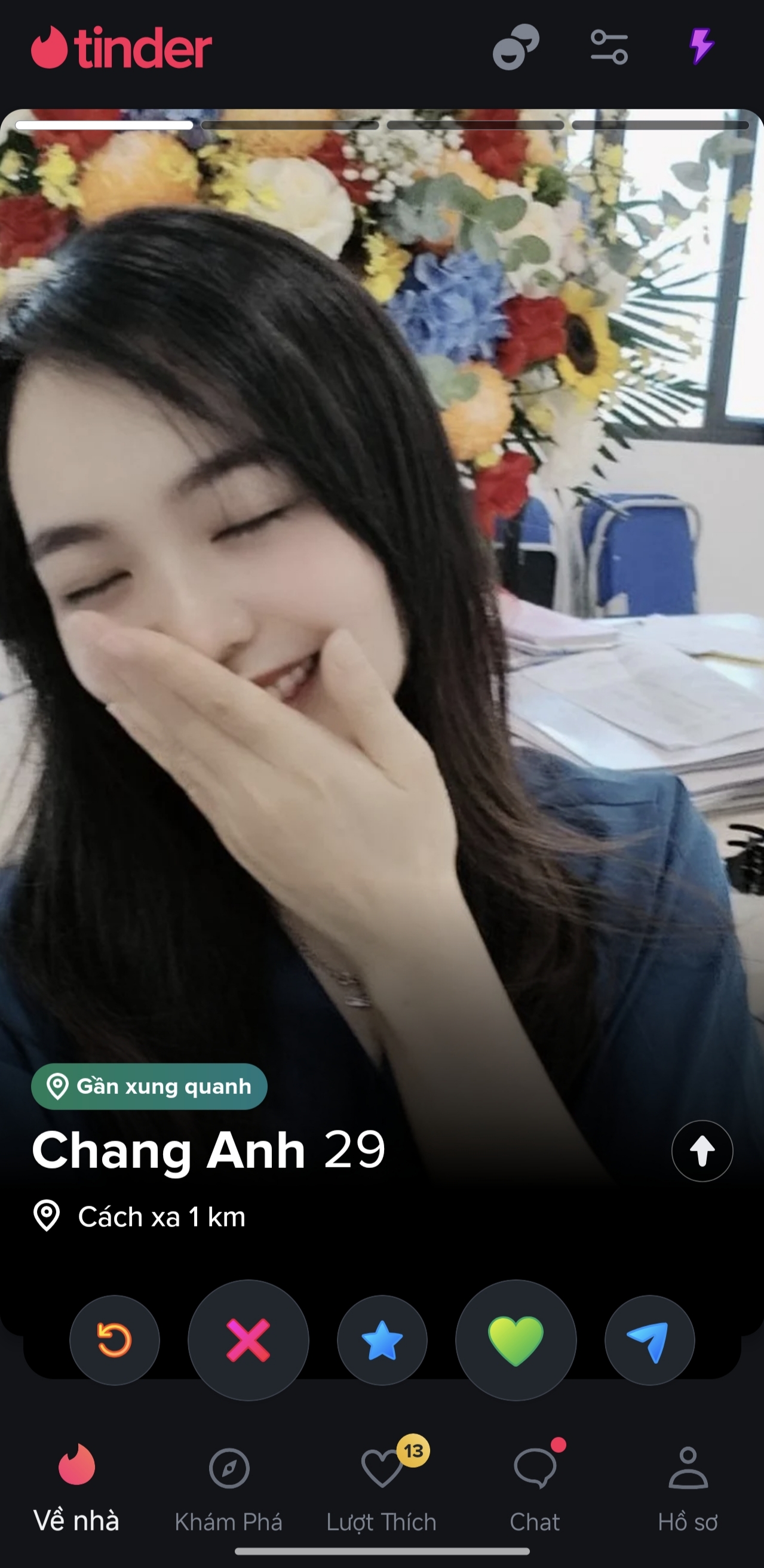The width and height of the screenshot is (764, 1568).
Task: Share this profile with the paper plane
Action: coord(649,1341)
